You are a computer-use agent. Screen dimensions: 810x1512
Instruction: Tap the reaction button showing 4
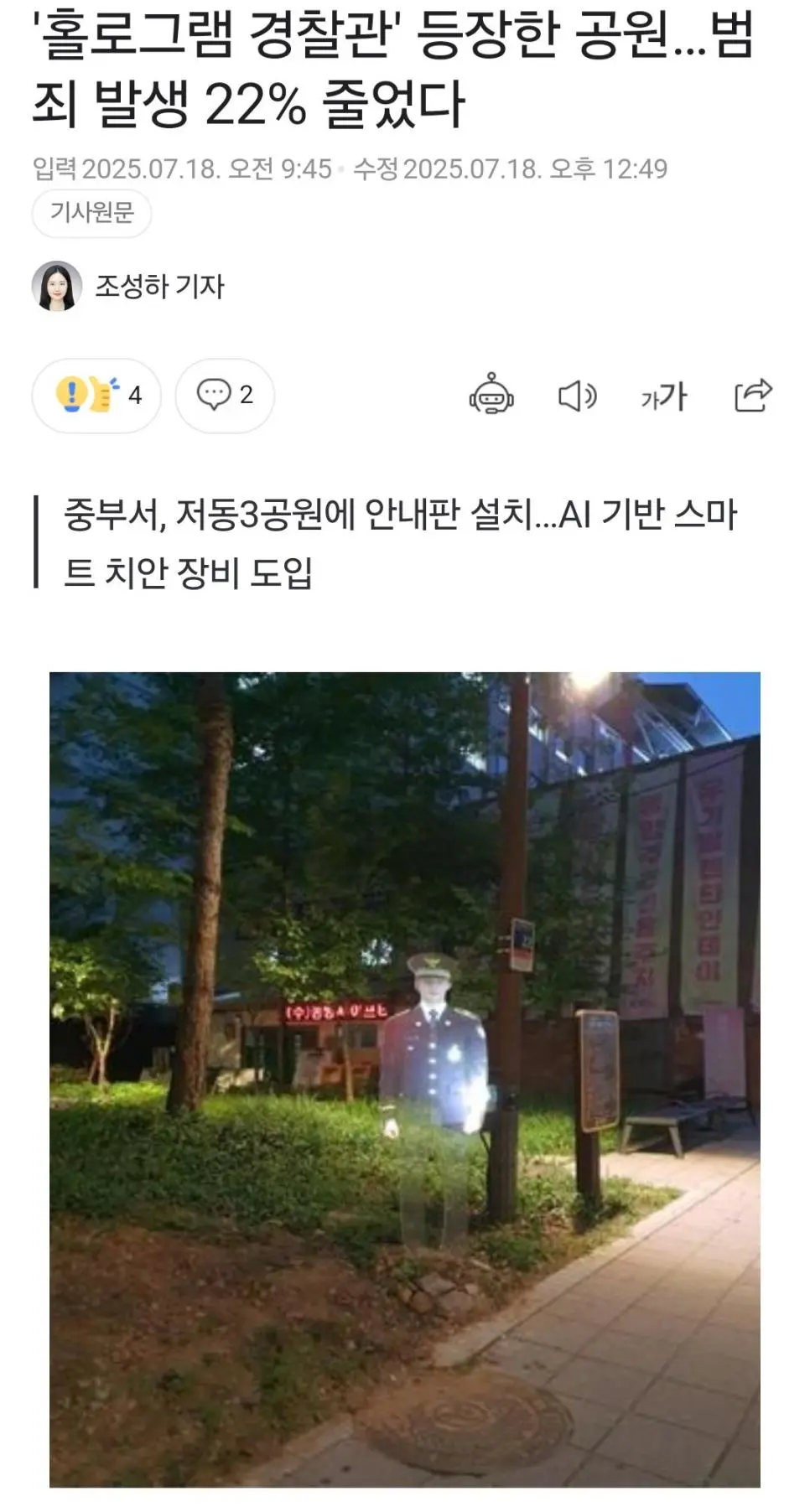(96, 395)
